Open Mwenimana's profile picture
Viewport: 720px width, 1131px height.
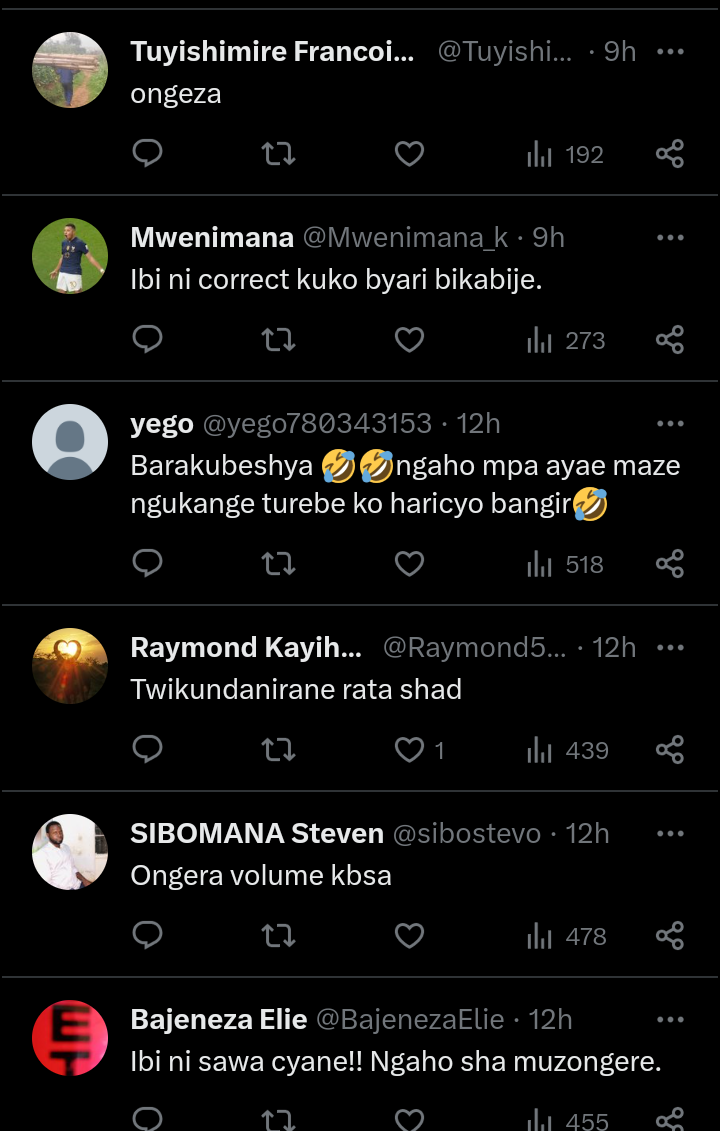(70, 256)
